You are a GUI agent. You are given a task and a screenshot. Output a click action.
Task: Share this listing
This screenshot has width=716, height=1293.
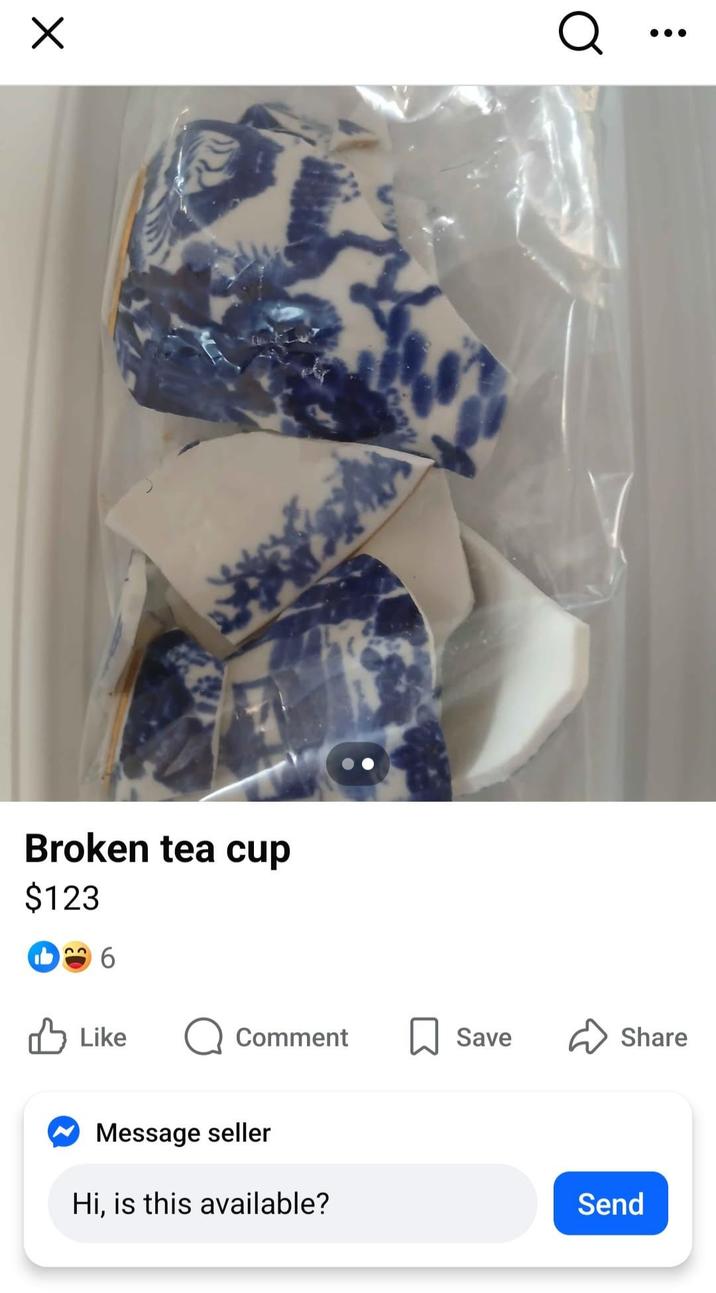pyautogui.click(x=628, y=1037)
